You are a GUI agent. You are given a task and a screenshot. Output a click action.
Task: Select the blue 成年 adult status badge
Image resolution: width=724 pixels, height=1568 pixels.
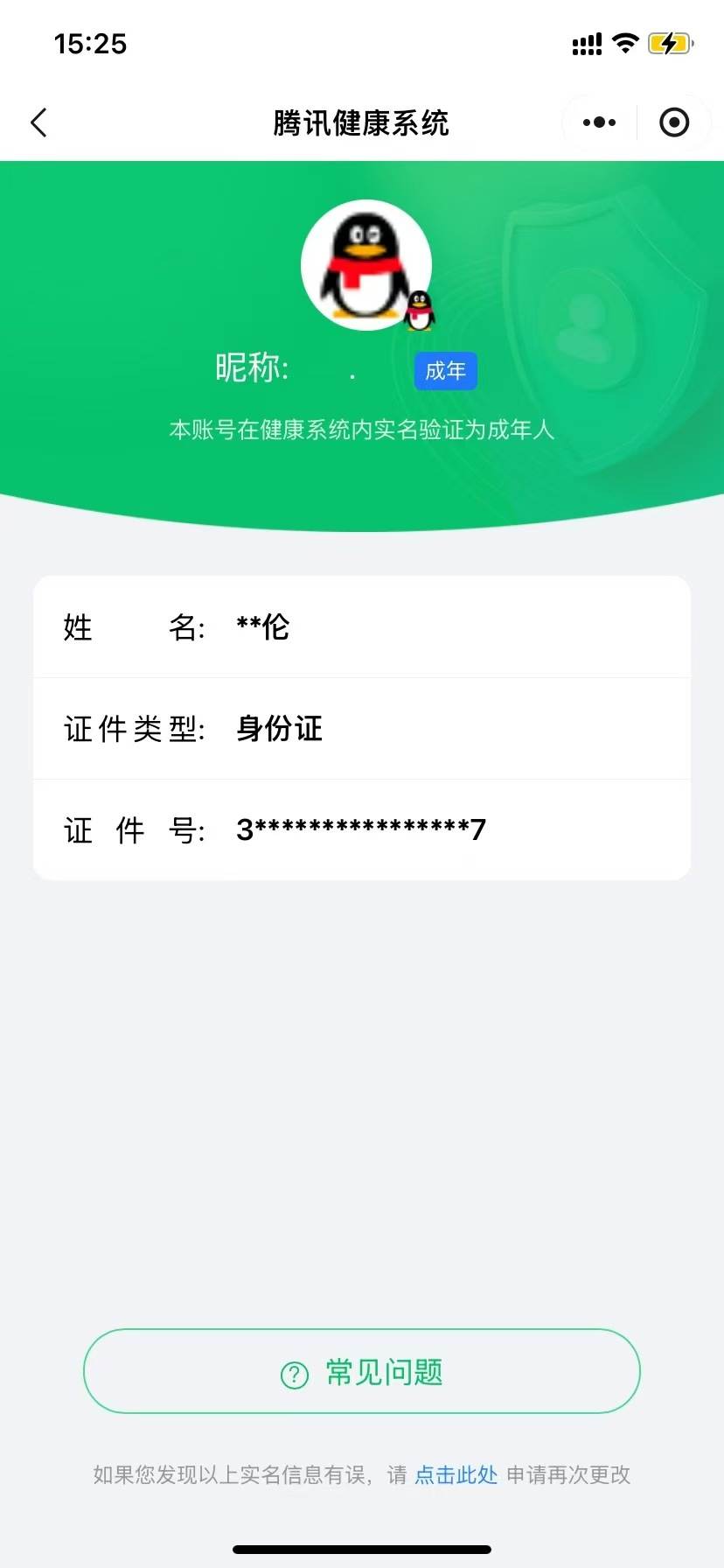point(446,371)
